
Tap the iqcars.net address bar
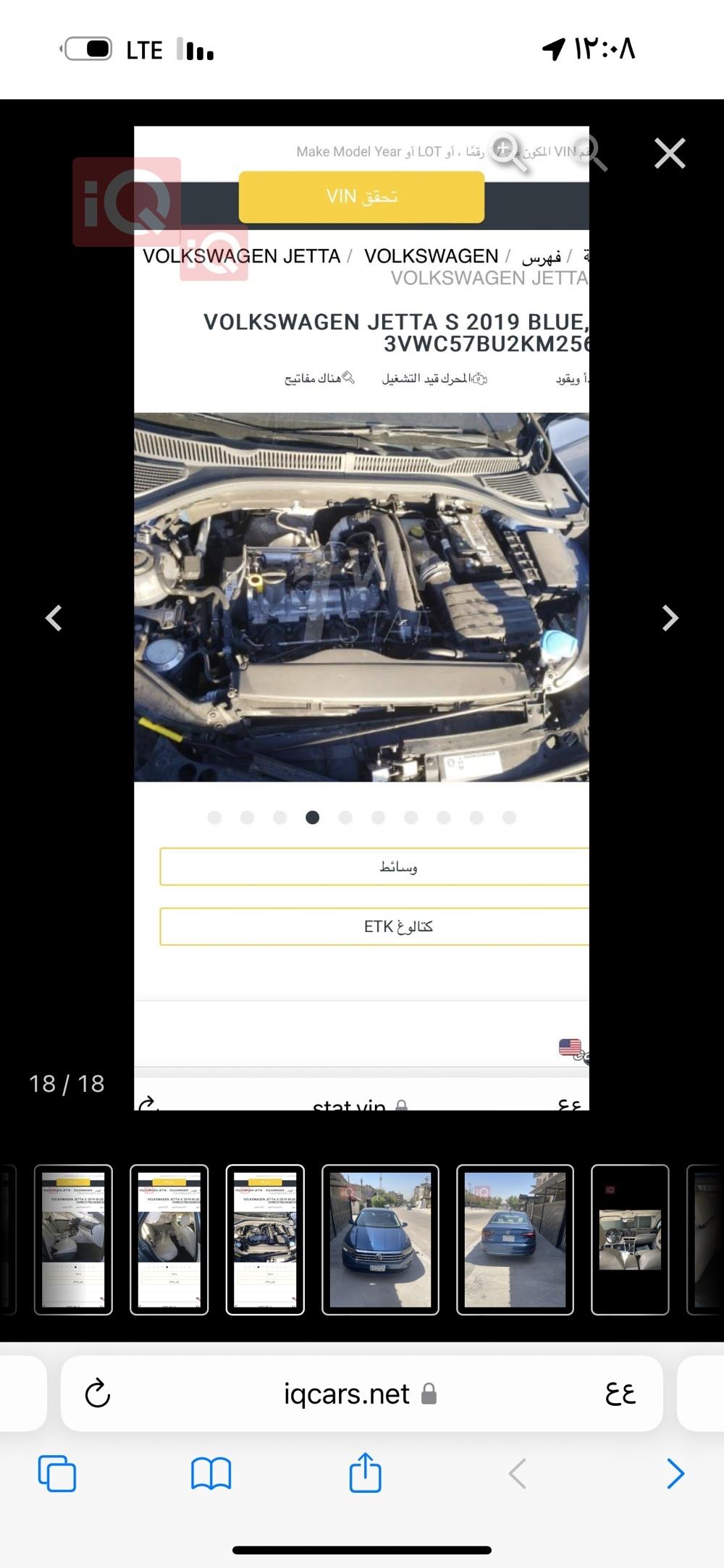pos(348,1394)
